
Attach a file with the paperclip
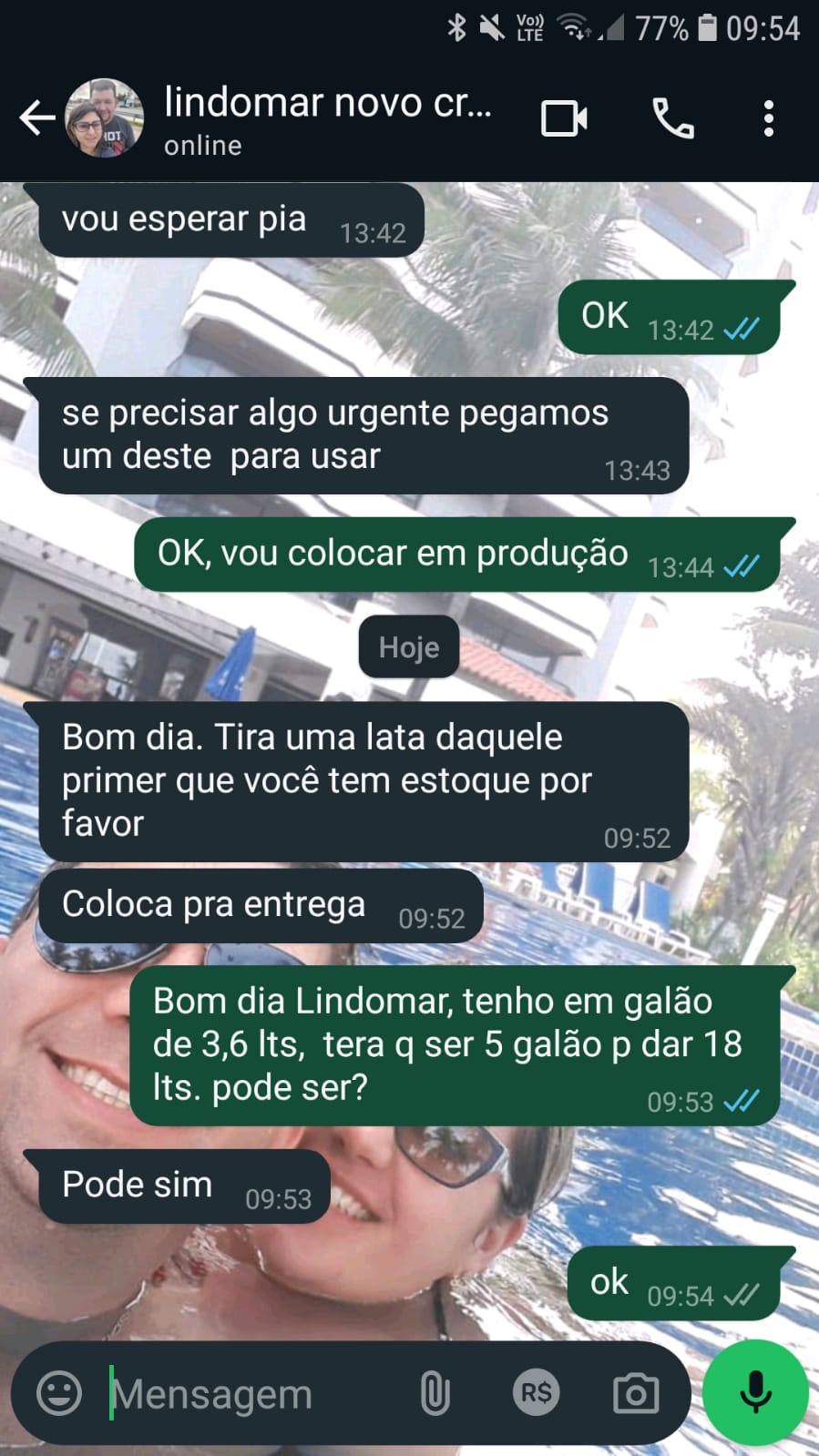point(435,1393)
